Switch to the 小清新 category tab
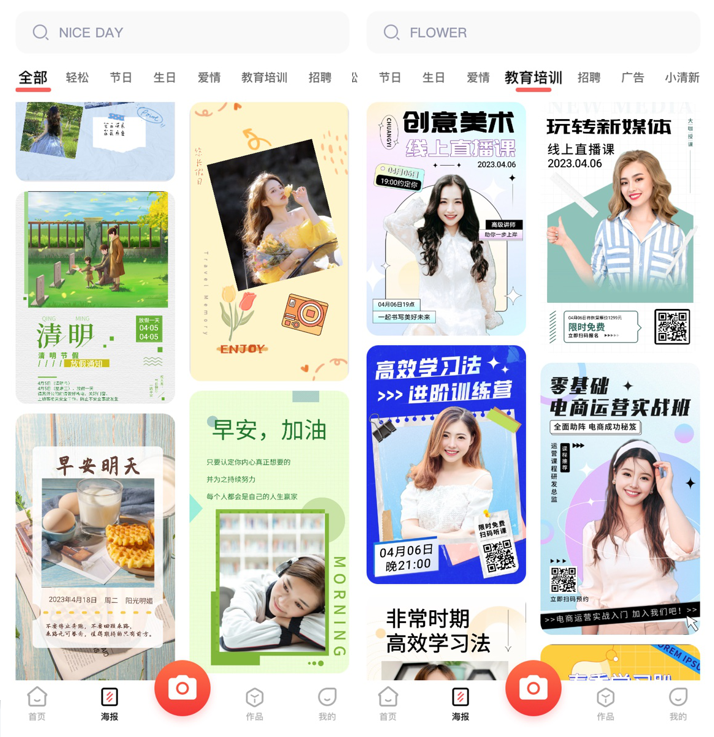This screenshot has width=714, height=737. 683,77
